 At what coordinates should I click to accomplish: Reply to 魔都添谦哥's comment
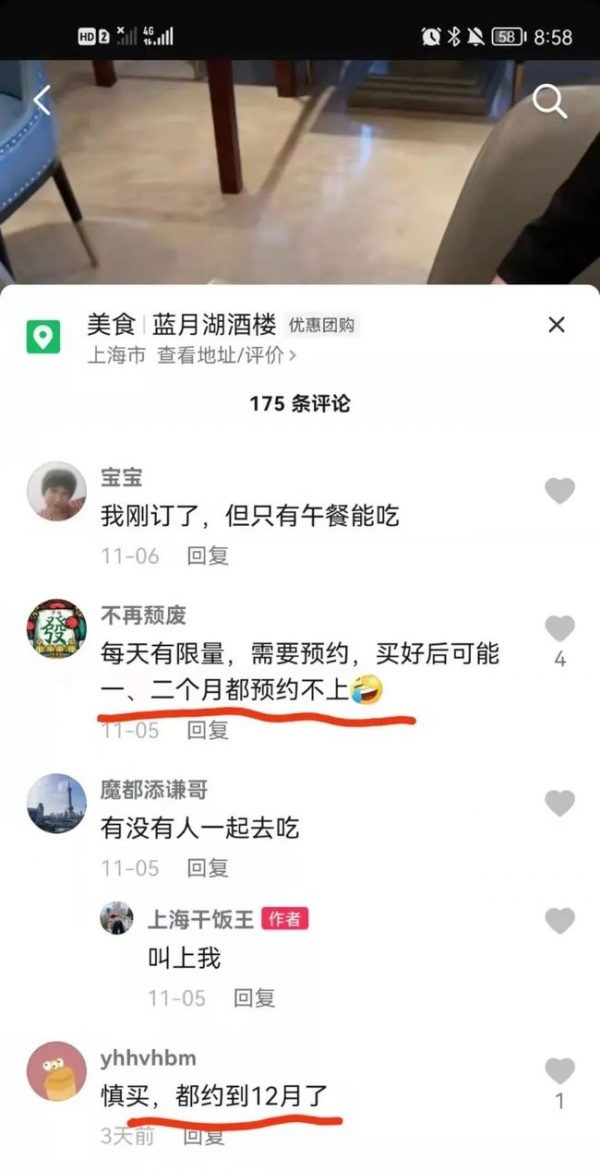click(208, 867)
